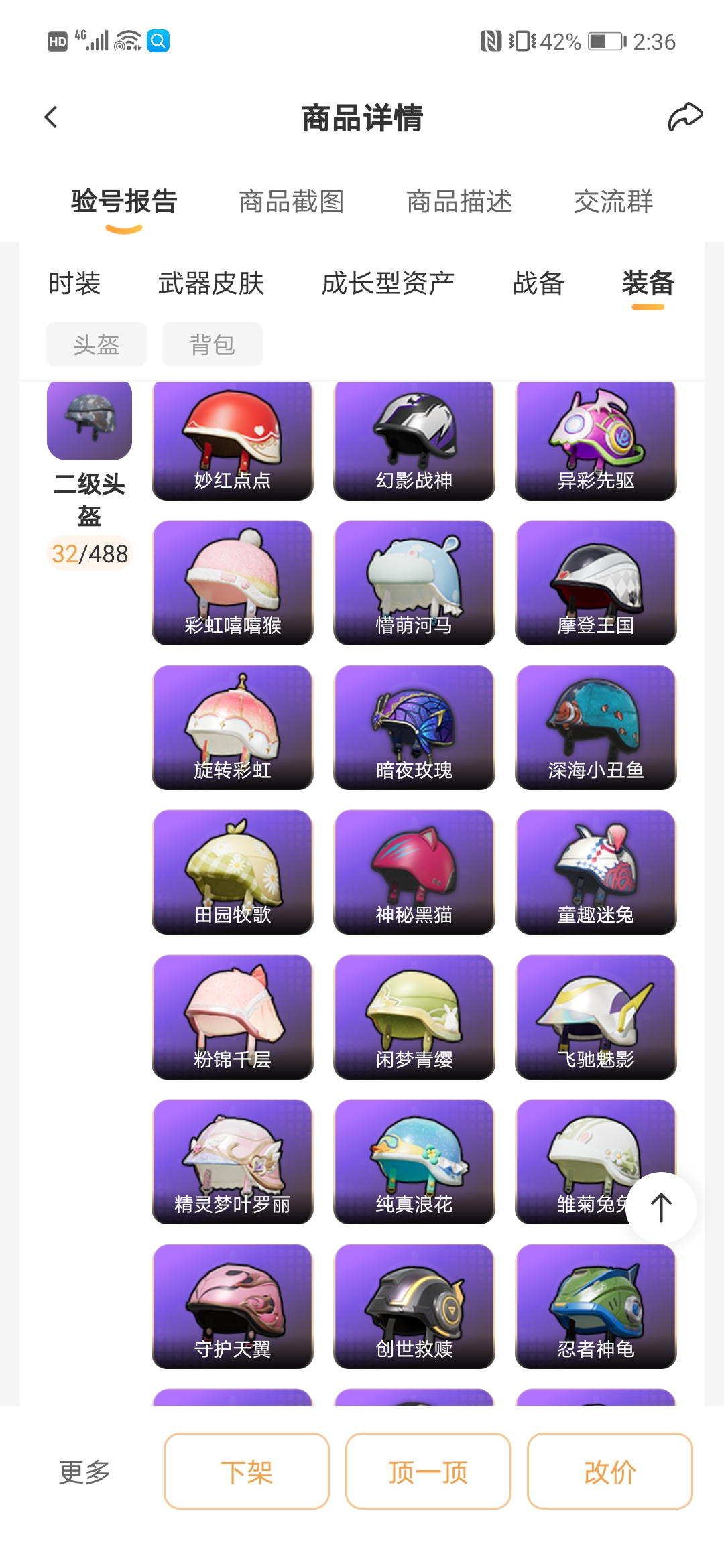Open the 更多 options
This screenshot has width=724, height=1568.
[84, 1472]
